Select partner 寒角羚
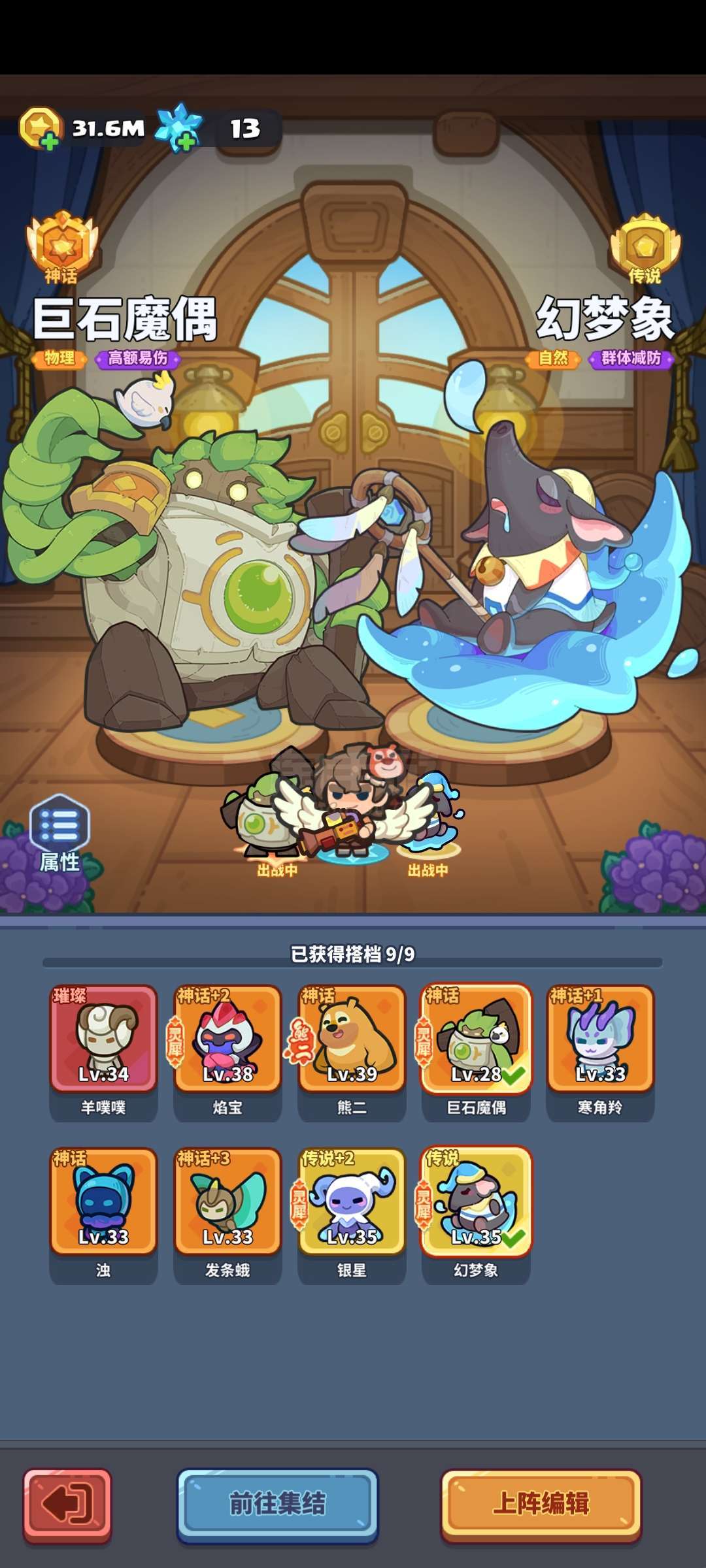Viewport: 706px width, 1568px height. pos(600,1053)
